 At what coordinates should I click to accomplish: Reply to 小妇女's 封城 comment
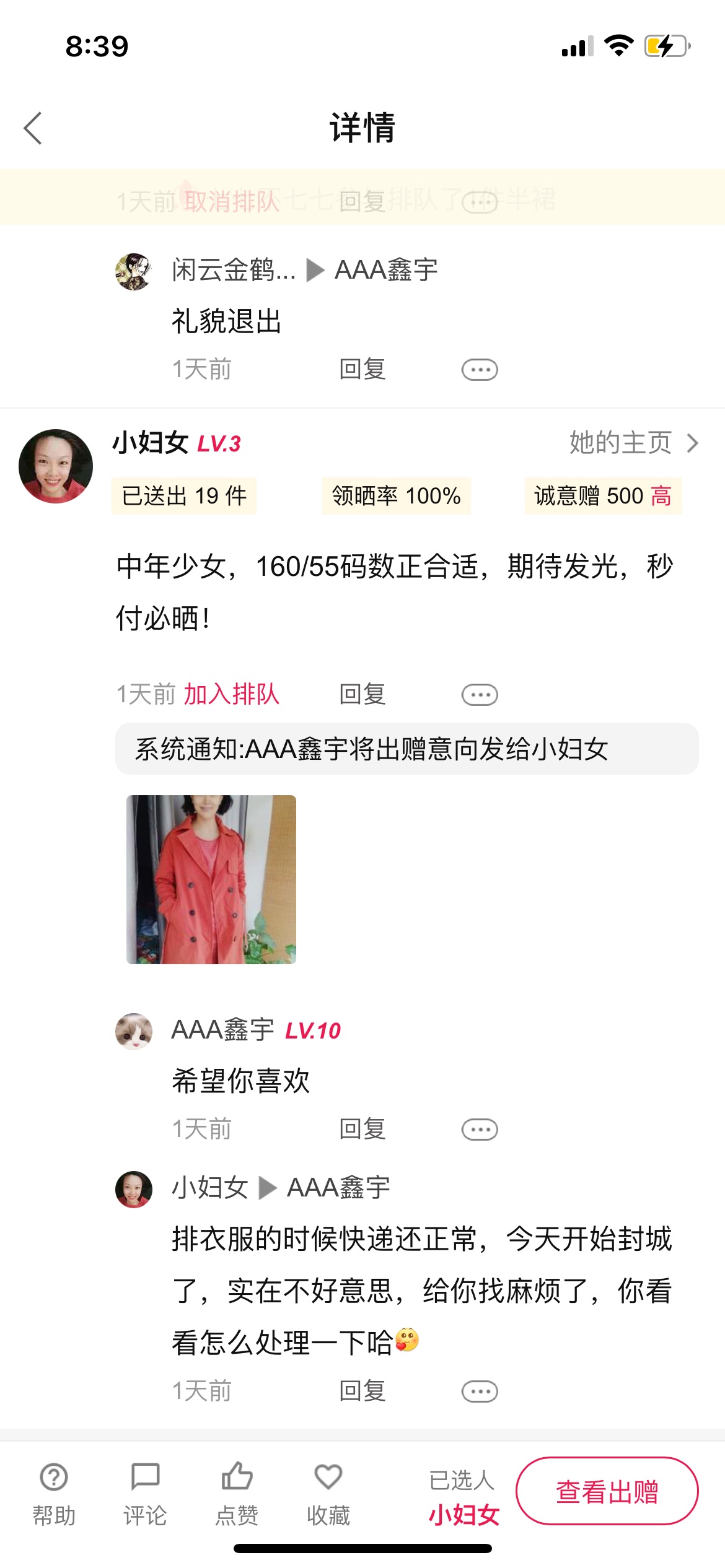[x=362, y=1391]
